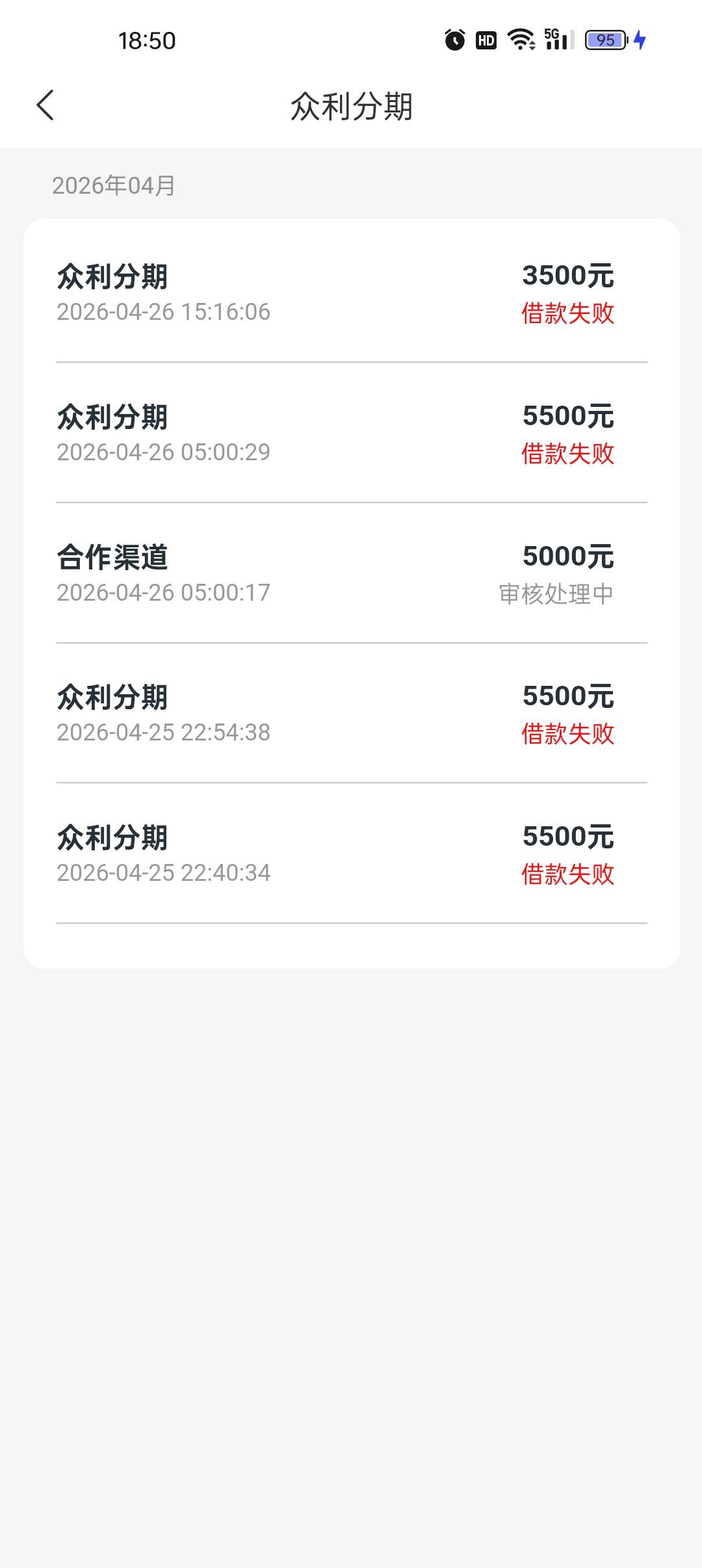Open the 众利分期 record dated 2026-04-26 05:00:29
The width and height of the screenshot is (702, 1568).
[352, 433]
